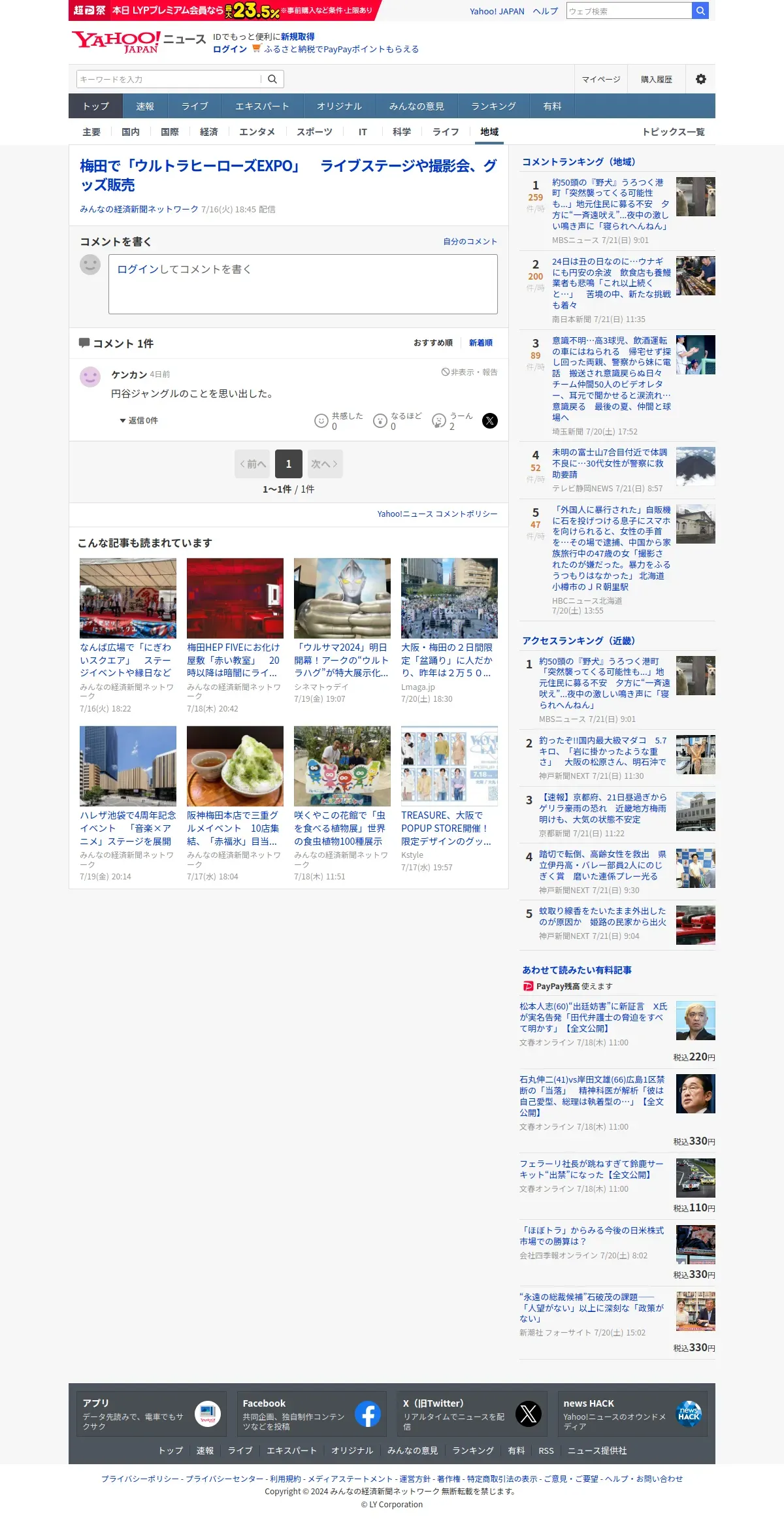Screen dimensions: 784x1523
Task: Open マイページ
Action: 601,79
